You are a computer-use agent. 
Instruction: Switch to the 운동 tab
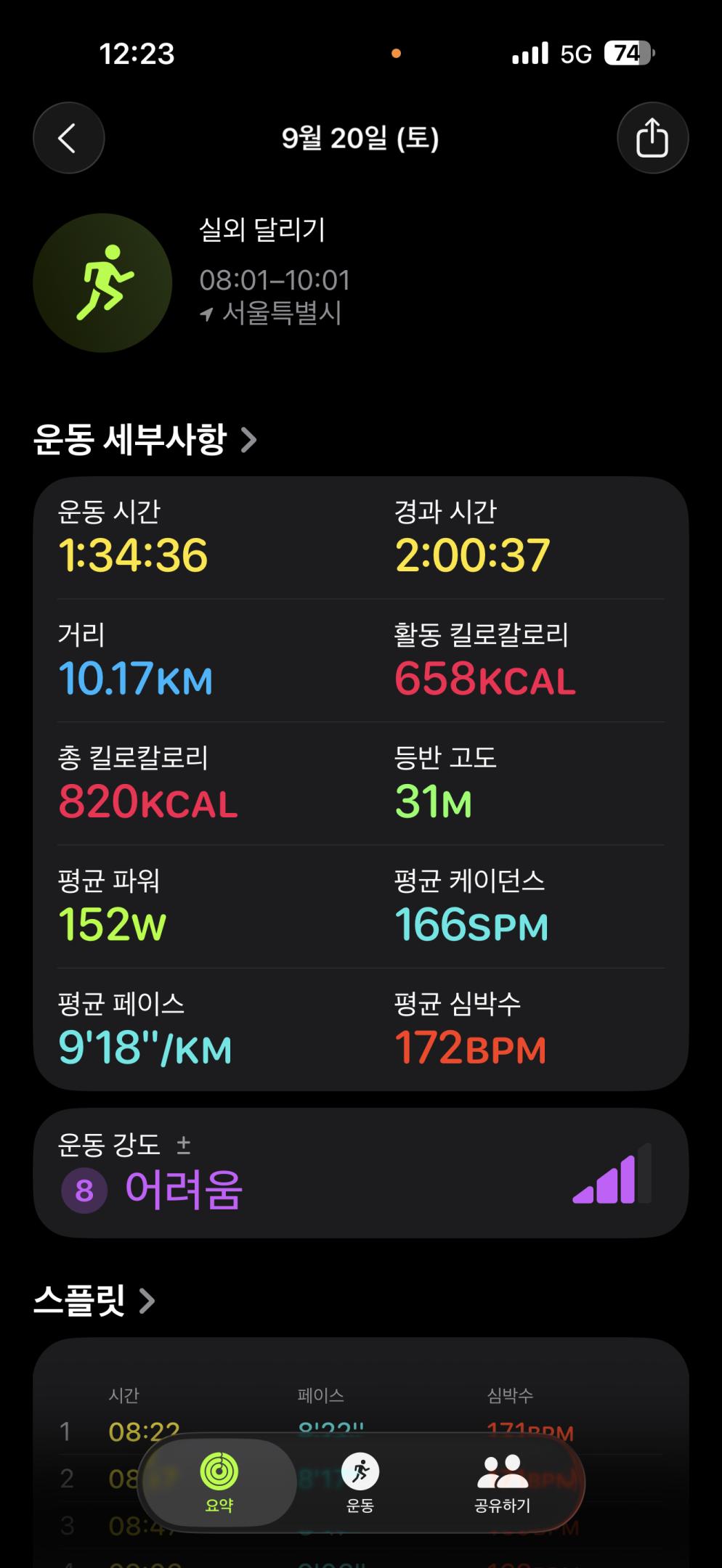(360, 1482)
